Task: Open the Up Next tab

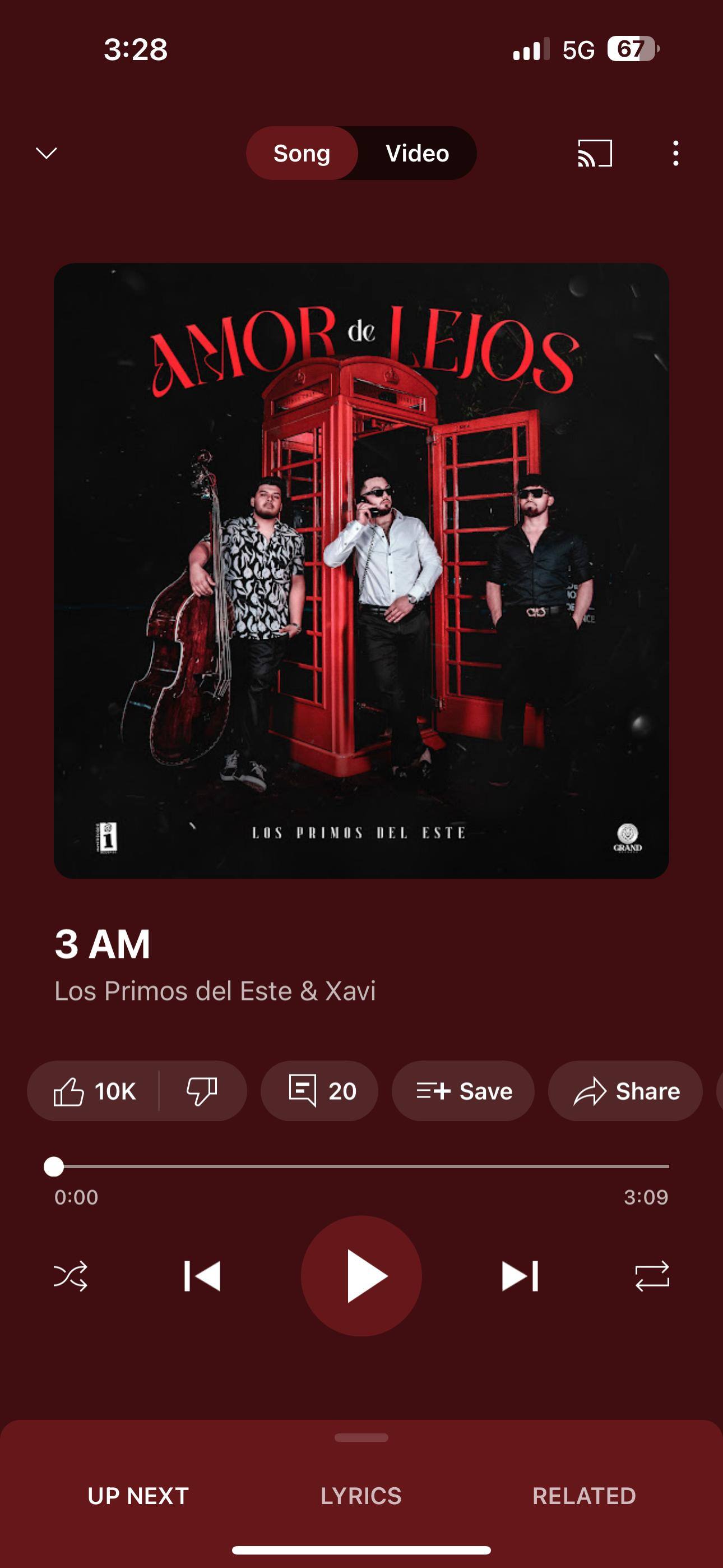Action: point(138,1496)
